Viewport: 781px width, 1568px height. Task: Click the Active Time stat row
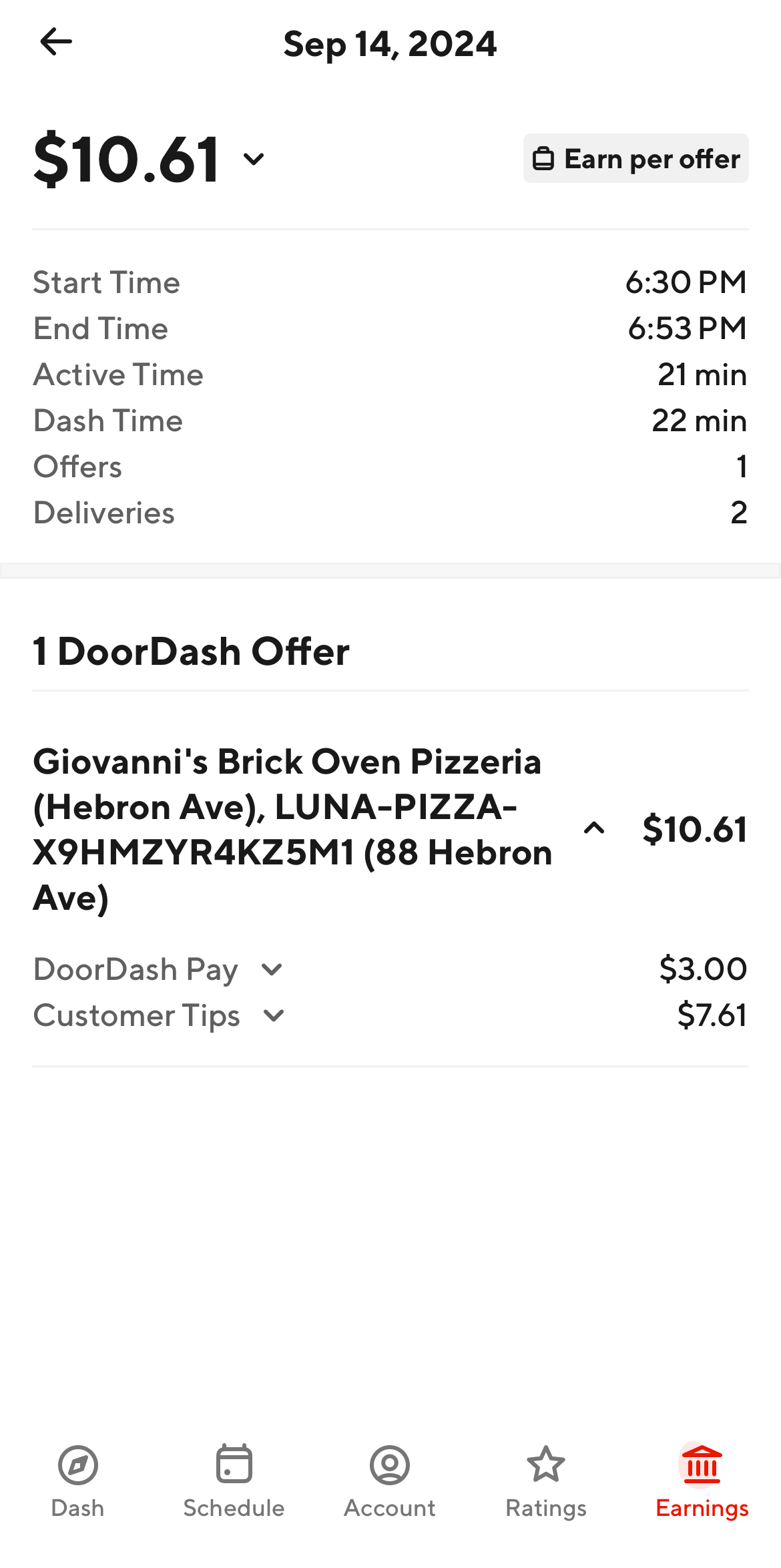[x=390, y=374]
